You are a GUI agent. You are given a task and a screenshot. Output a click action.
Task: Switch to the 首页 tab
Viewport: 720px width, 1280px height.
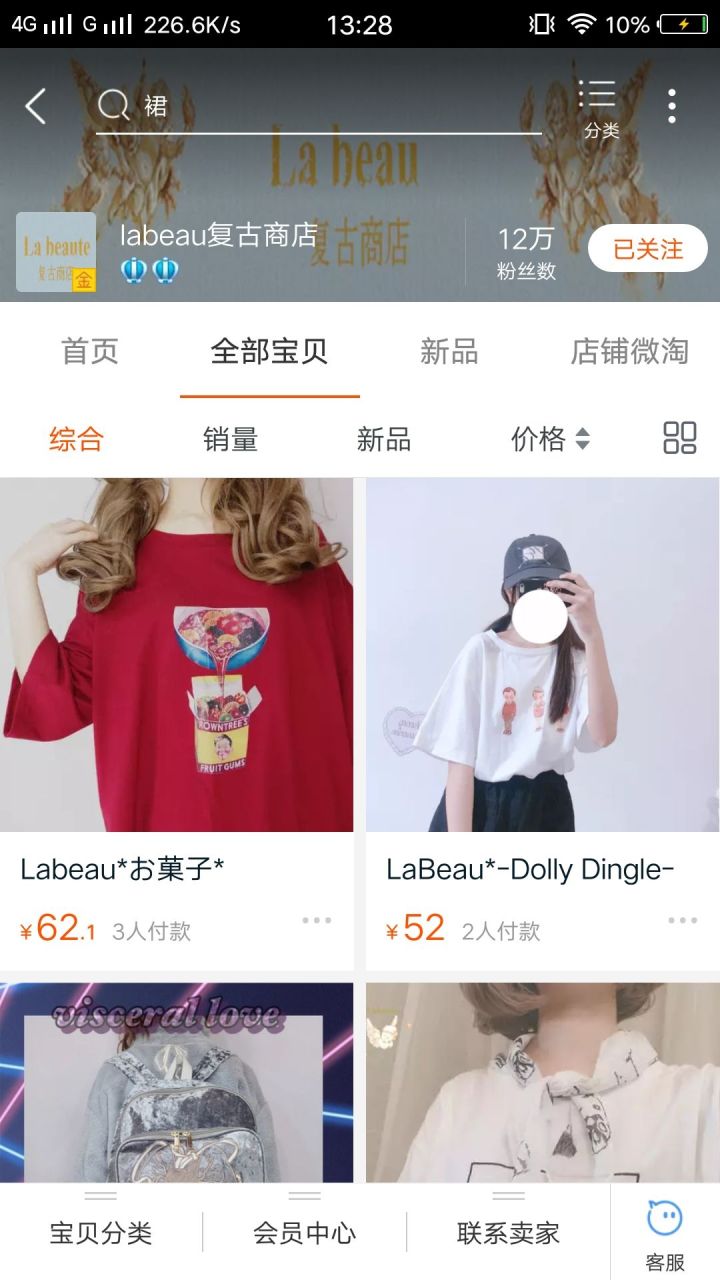tap(90, 352)
